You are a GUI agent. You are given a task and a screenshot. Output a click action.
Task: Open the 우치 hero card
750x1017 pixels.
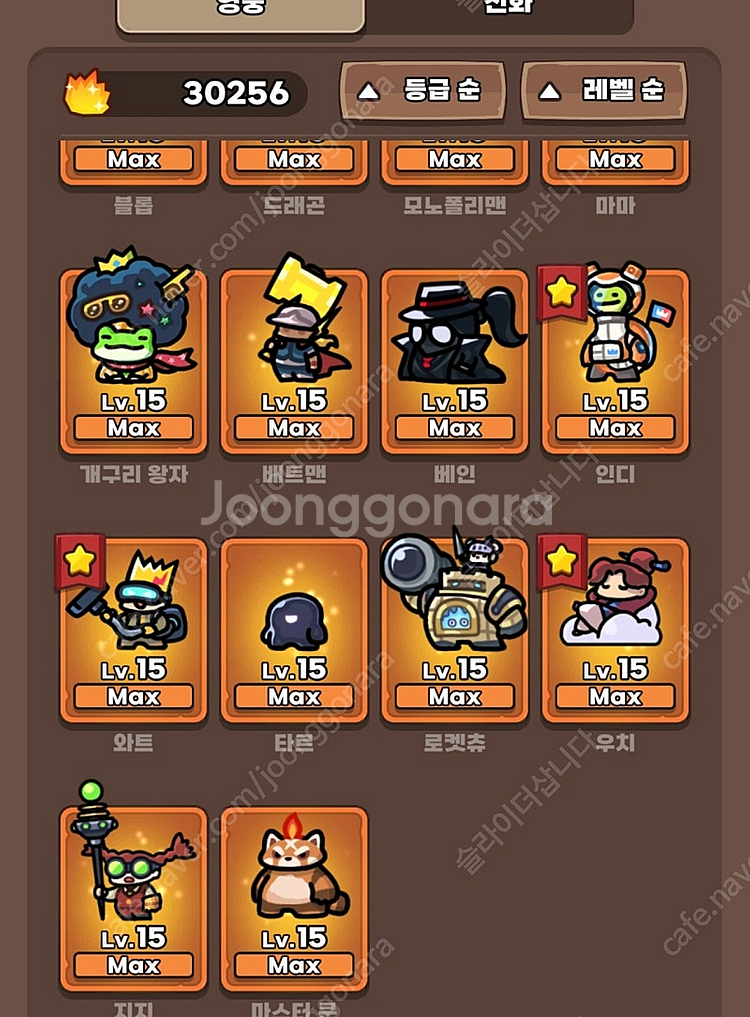click(615, 630)
